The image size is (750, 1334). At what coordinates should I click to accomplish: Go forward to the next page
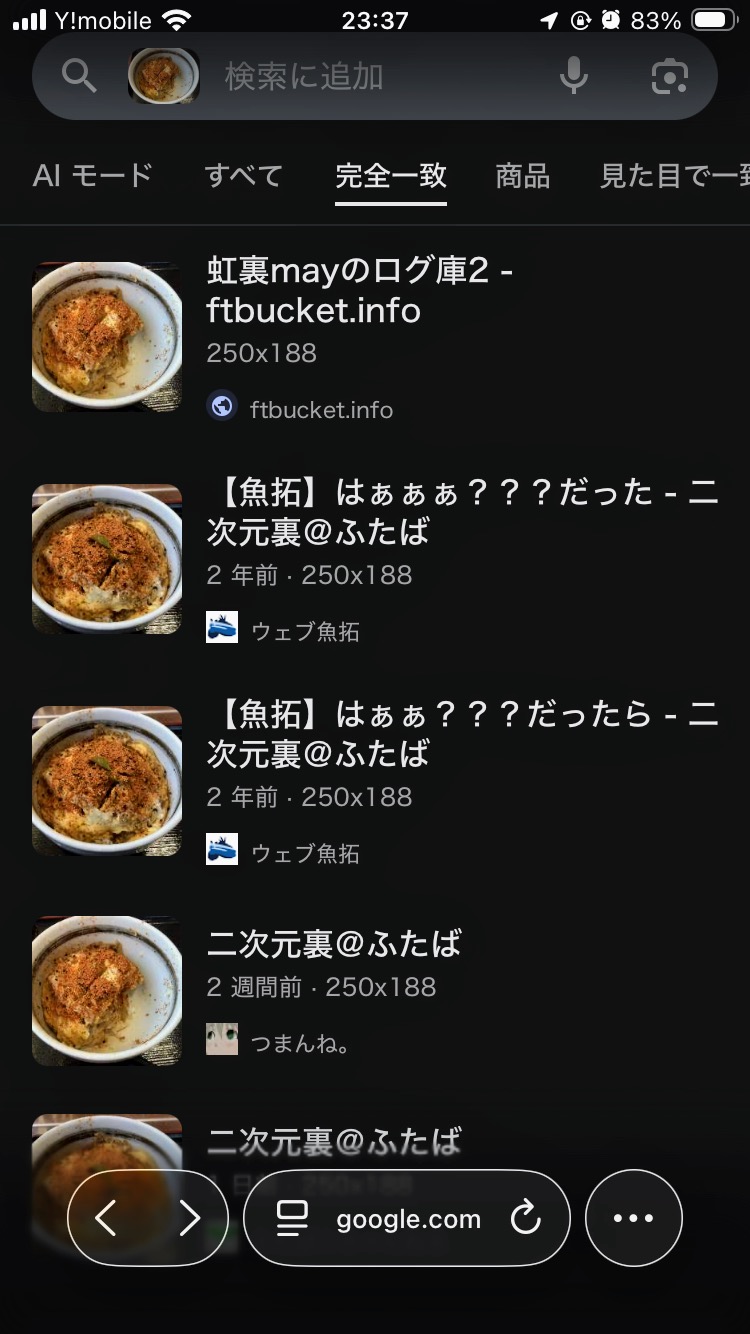tap(189, 1218)
